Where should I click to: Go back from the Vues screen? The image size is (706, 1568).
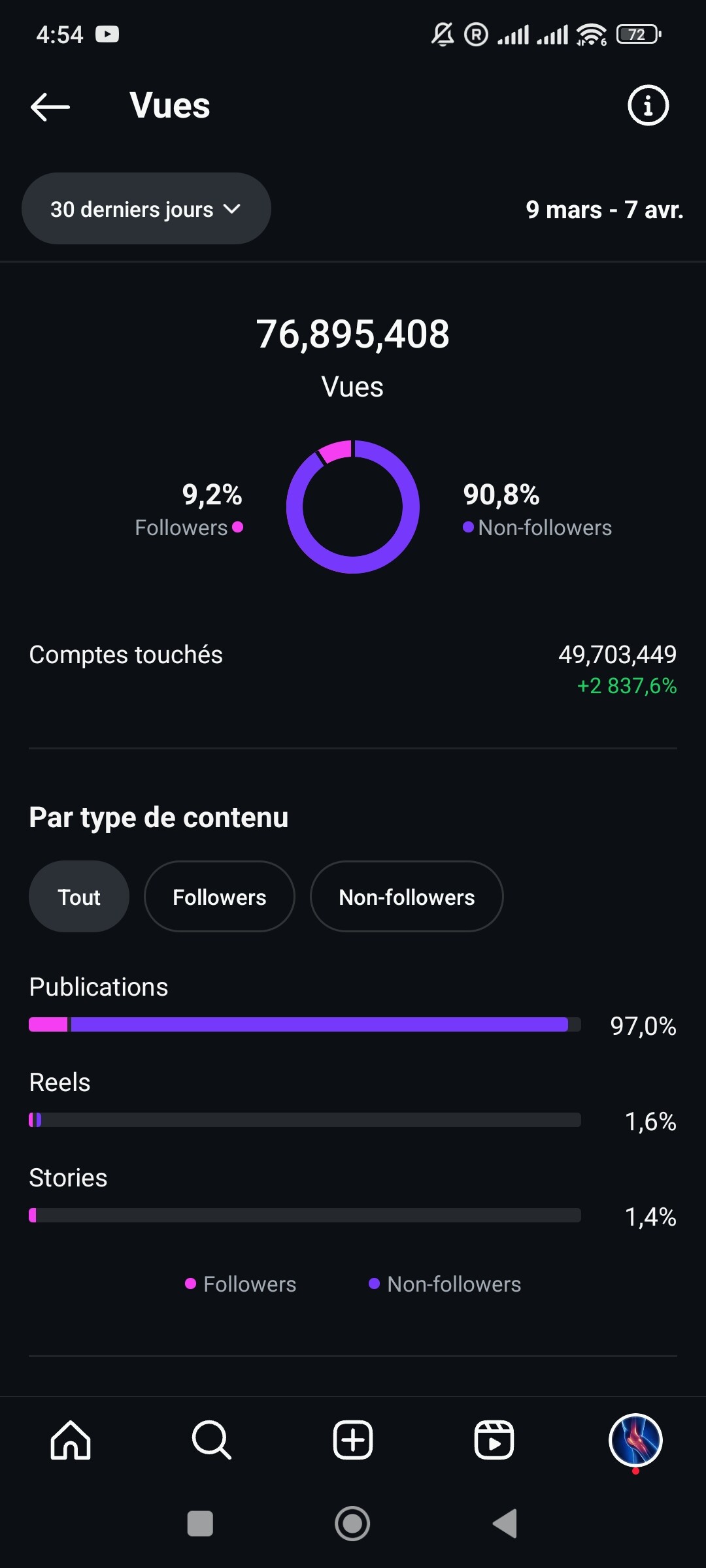(x=50, y=106)
